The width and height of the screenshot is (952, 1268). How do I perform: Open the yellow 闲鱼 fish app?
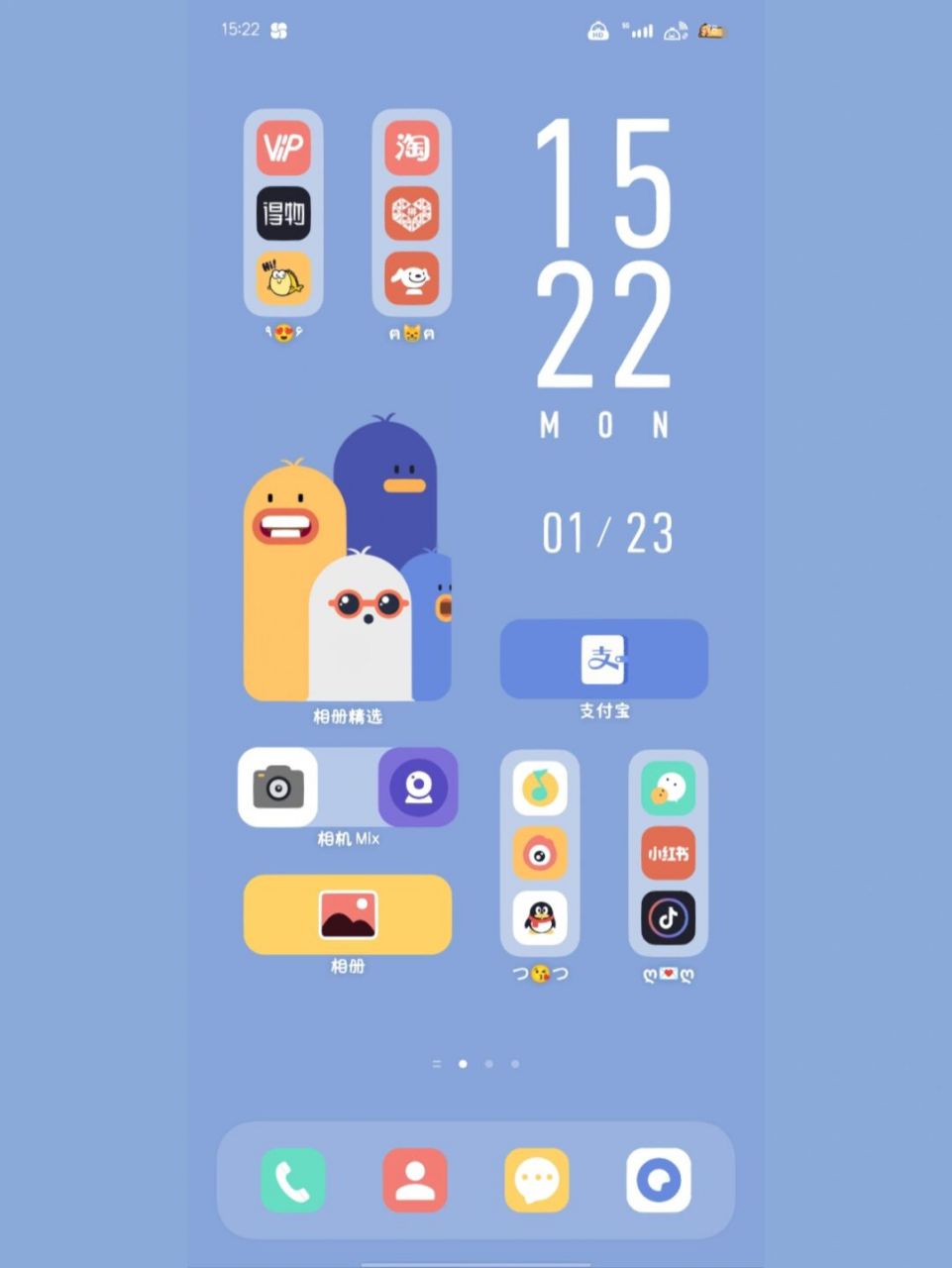pos(283,278)
